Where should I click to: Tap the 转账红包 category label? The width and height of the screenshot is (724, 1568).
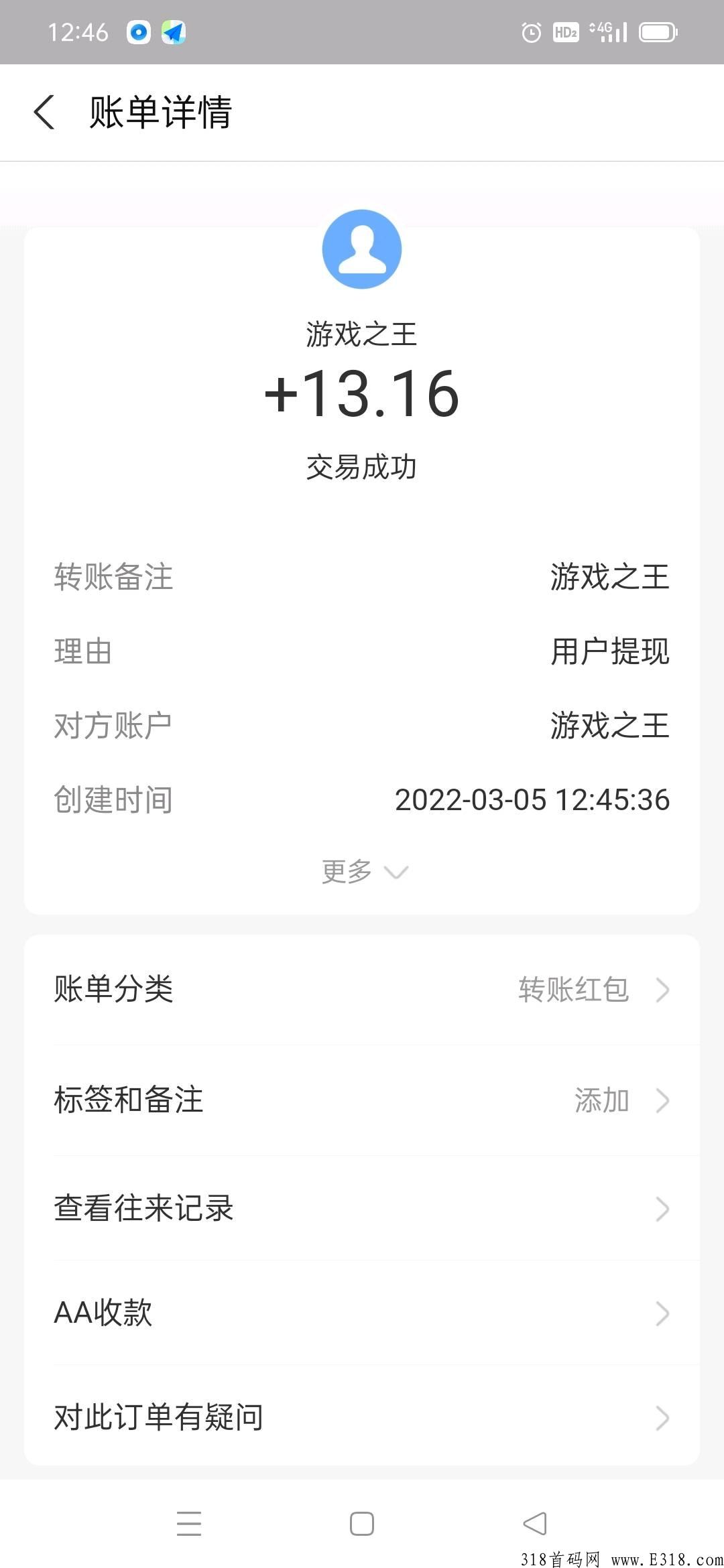pyautogui.click(x=573, y=990)
